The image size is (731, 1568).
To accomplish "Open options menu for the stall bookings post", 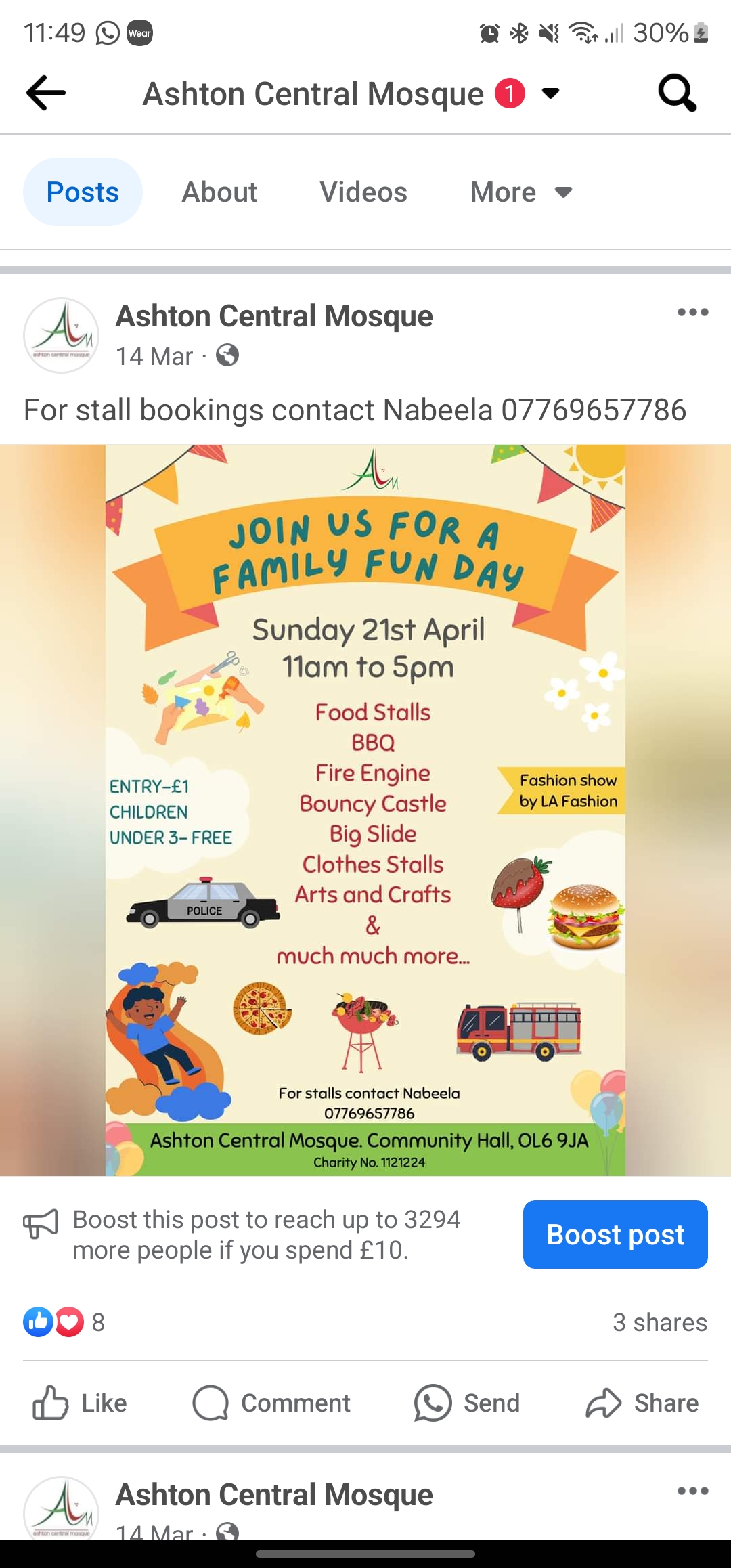I will (x=692, y=313).
